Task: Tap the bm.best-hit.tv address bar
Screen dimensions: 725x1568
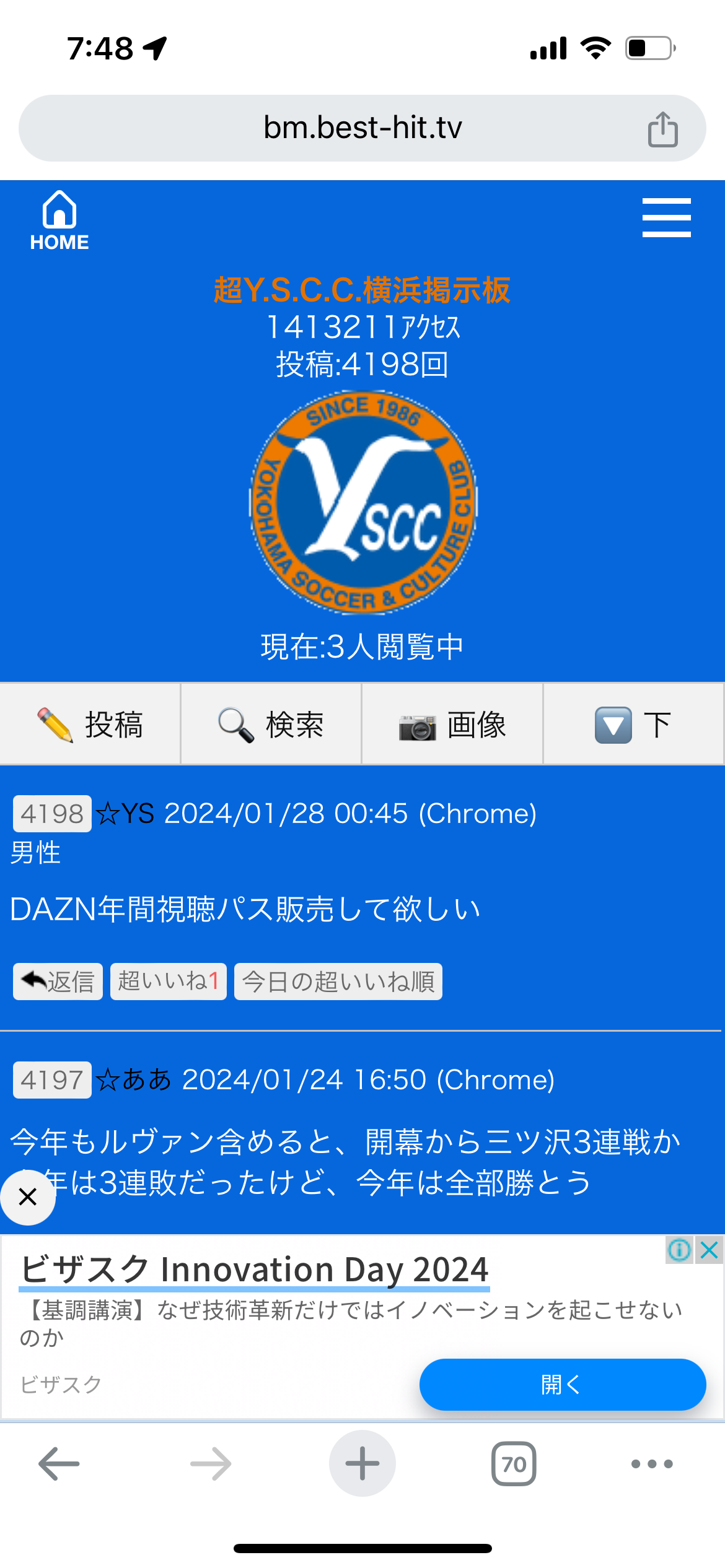Action: pyautogui.click(x=362, y=128)
